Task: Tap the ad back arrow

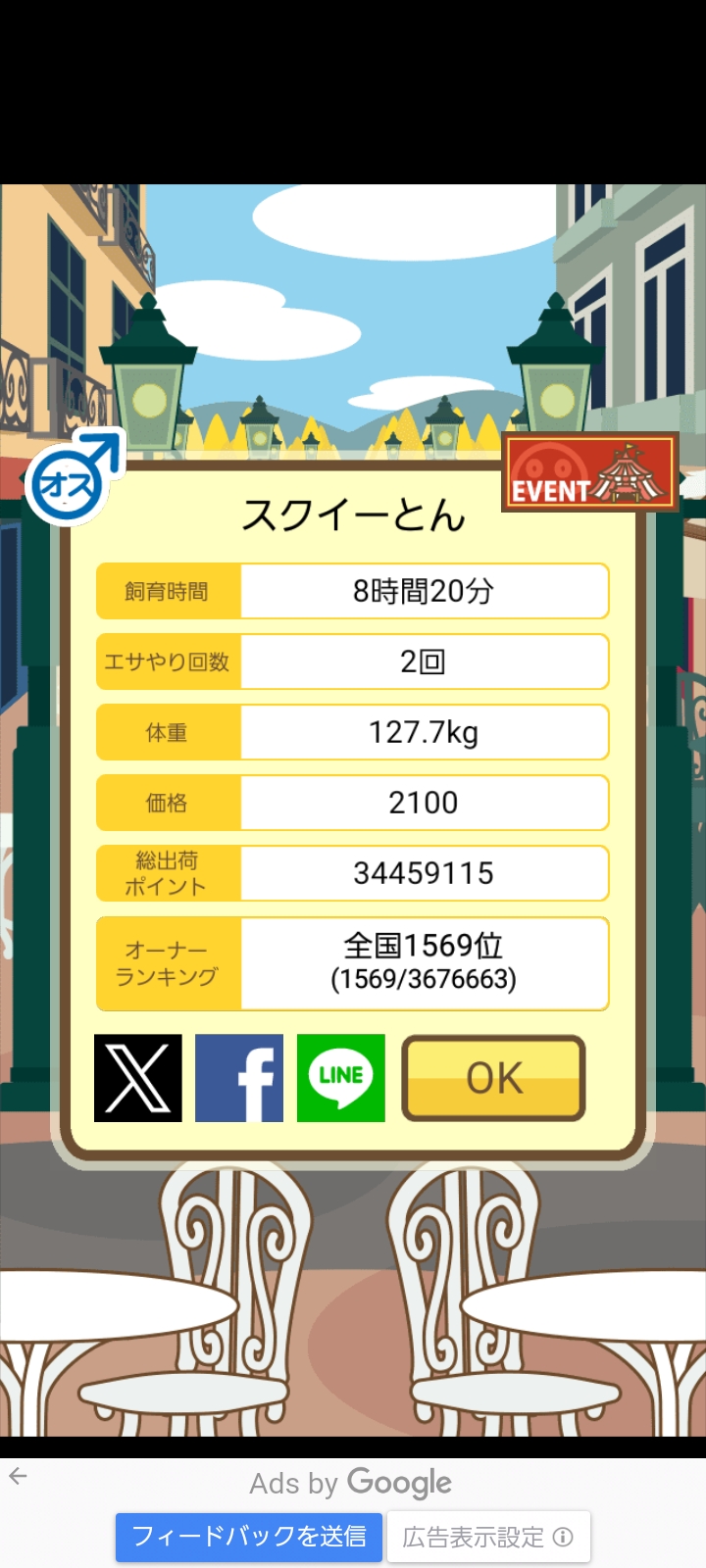Action: (x=18, y=1476)
